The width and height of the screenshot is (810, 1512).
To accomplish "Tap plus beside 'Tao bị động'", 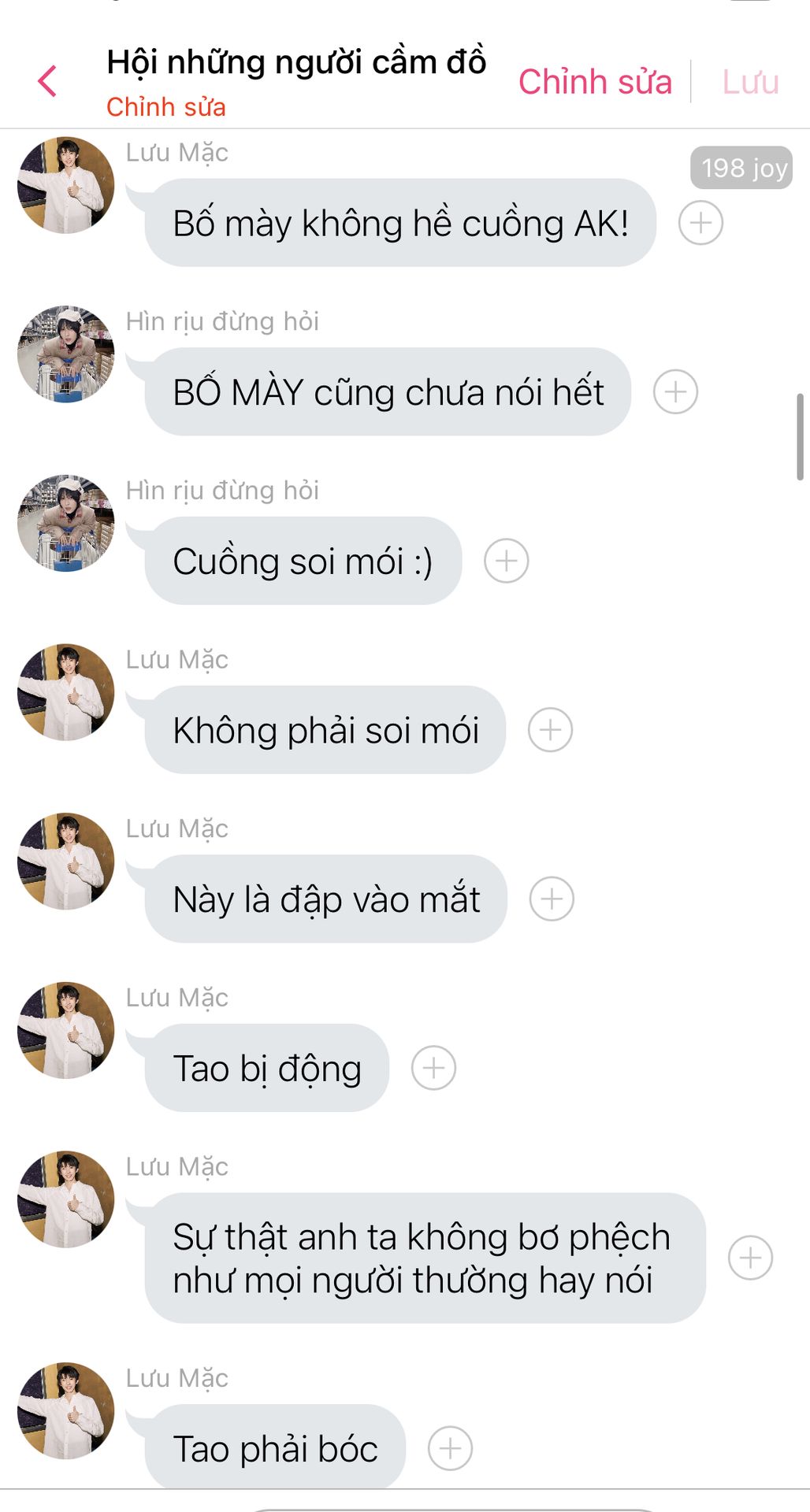I will tap(433, 1068).
